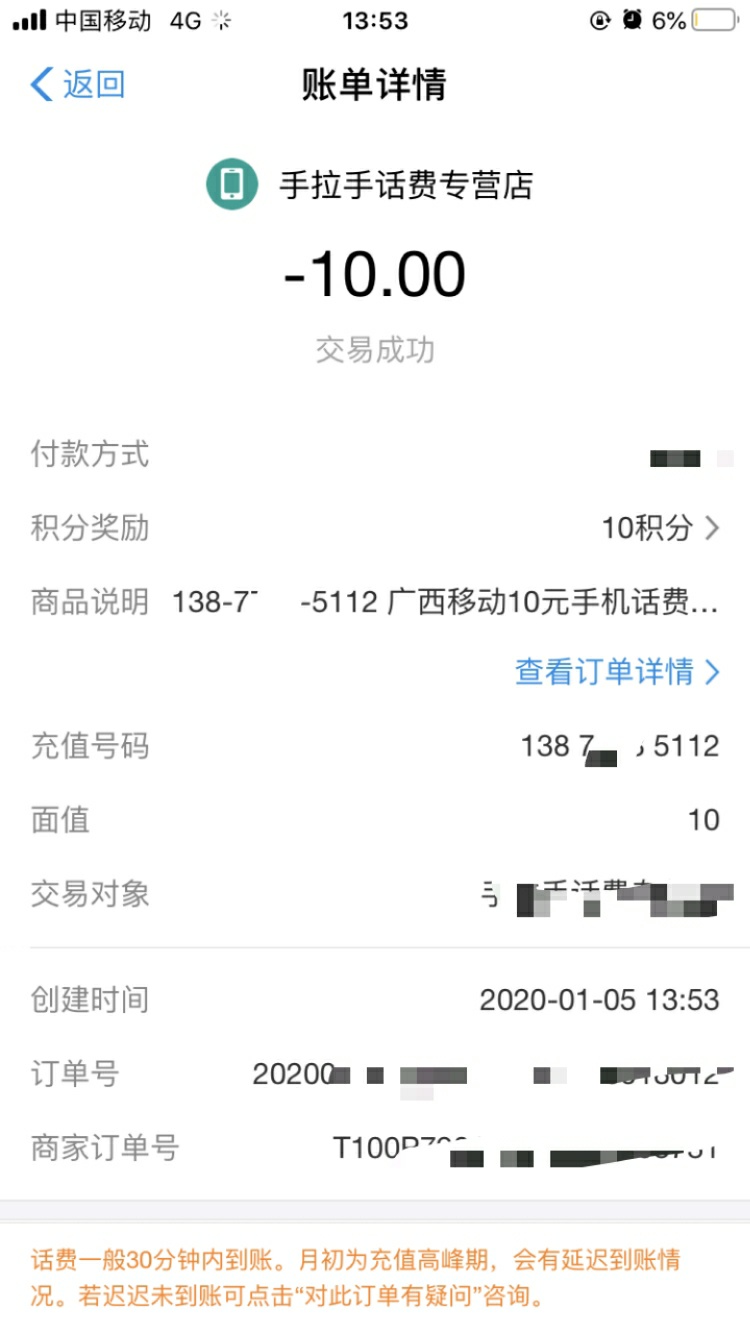
Task: Open the 10积分 reward row
Action: pos(658,527)
